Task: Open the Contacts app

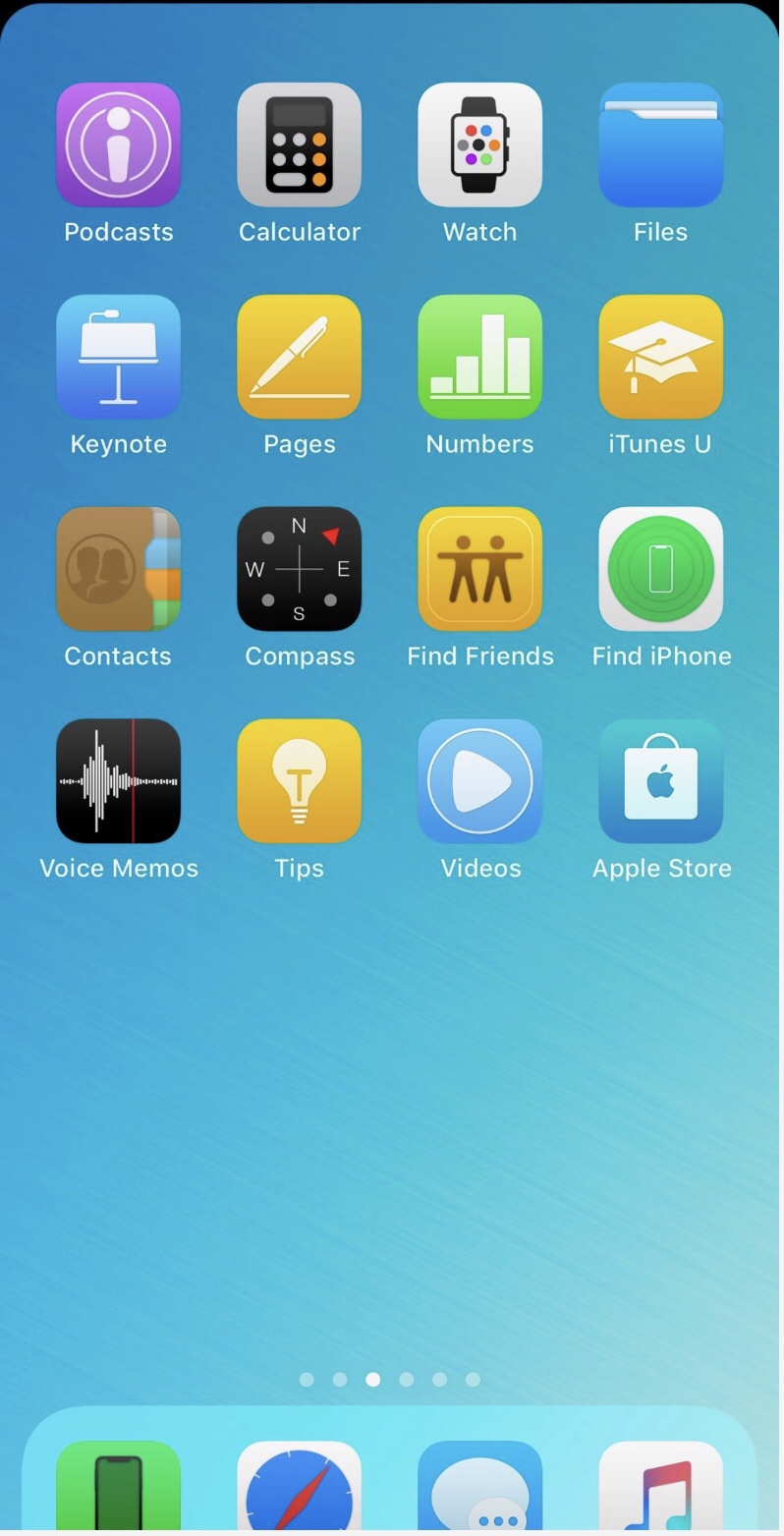Action: pyautogui.click(x=118, y=570)
